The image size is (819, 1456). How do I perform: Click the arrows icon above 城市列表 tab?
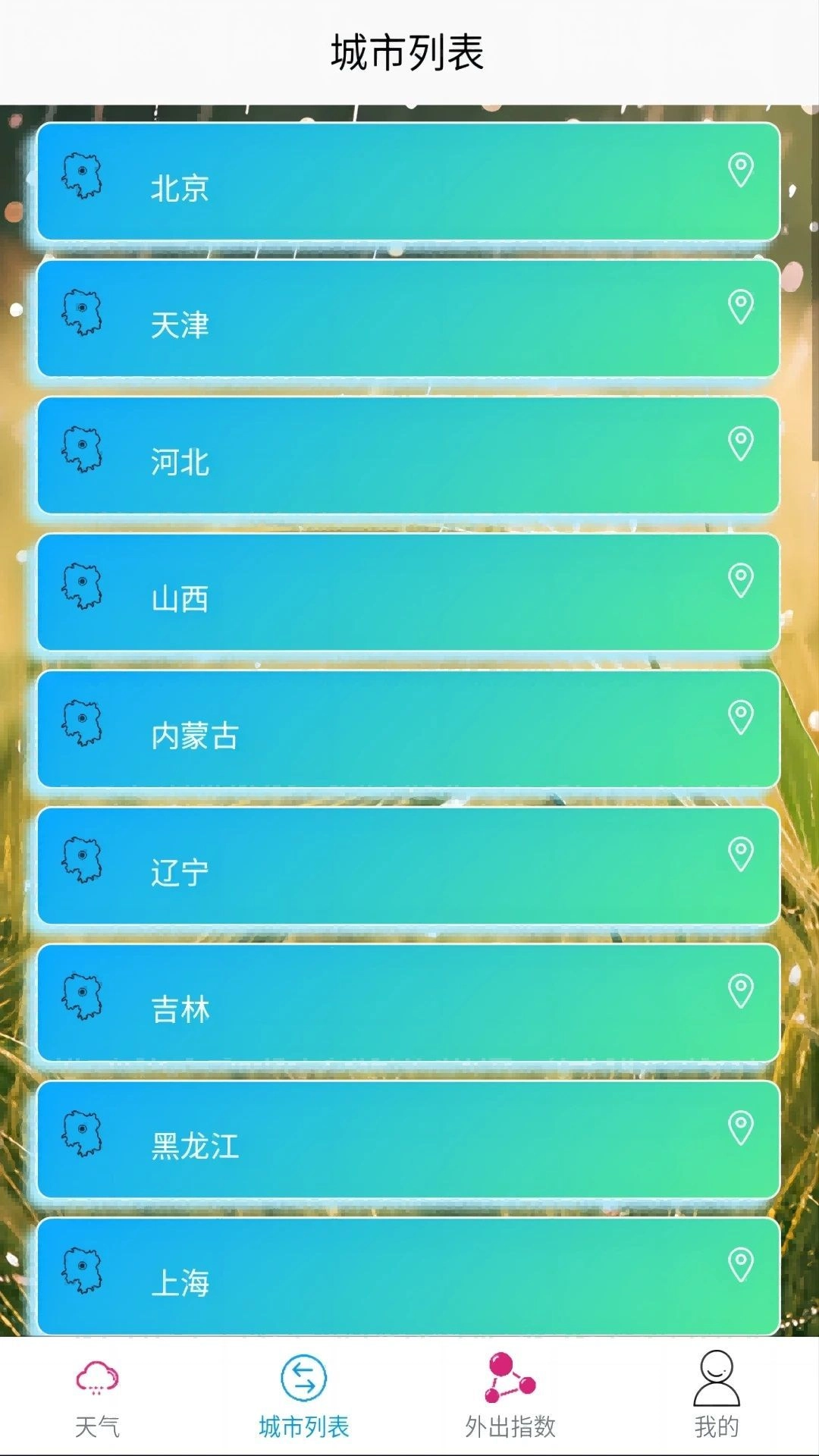coord(303,1388)
